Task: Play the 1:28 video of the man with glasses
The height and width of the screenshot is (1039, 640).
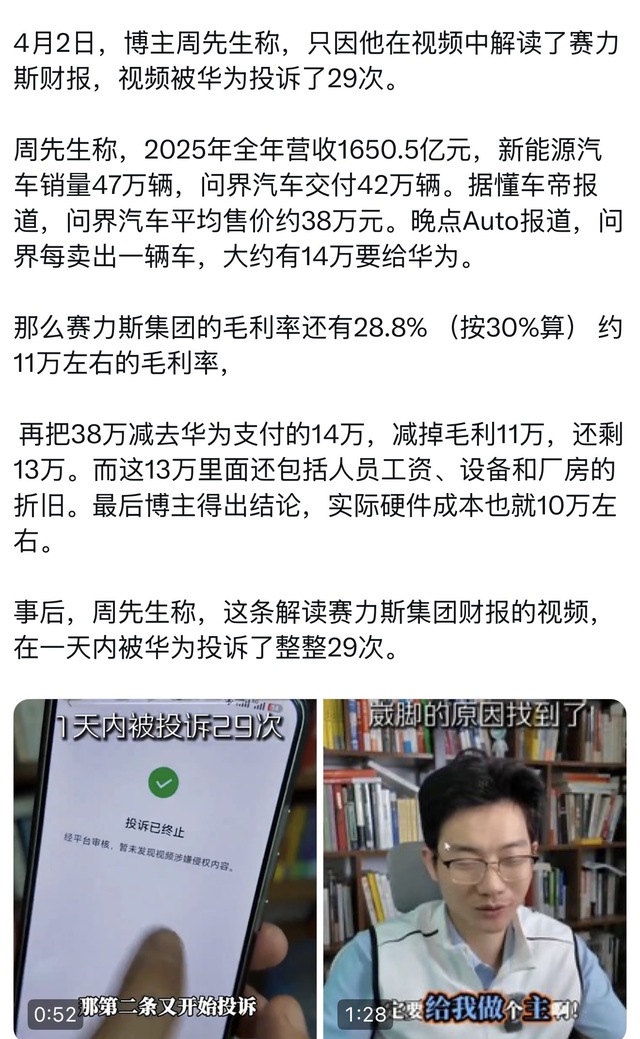Action: pyautogui.click(x=474, y=868)
